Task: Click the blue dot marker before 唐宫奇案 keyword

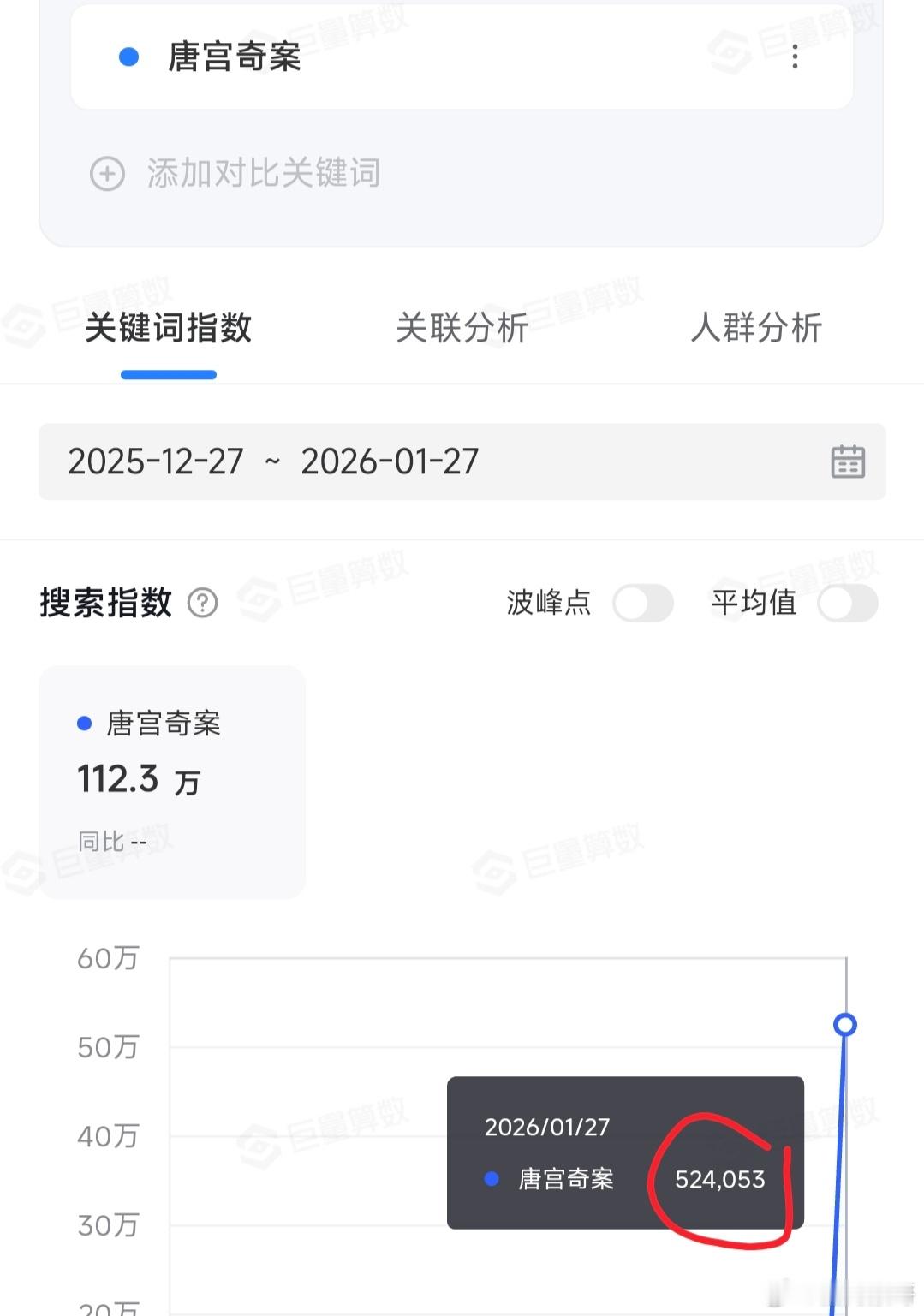Action: point(127,57)
